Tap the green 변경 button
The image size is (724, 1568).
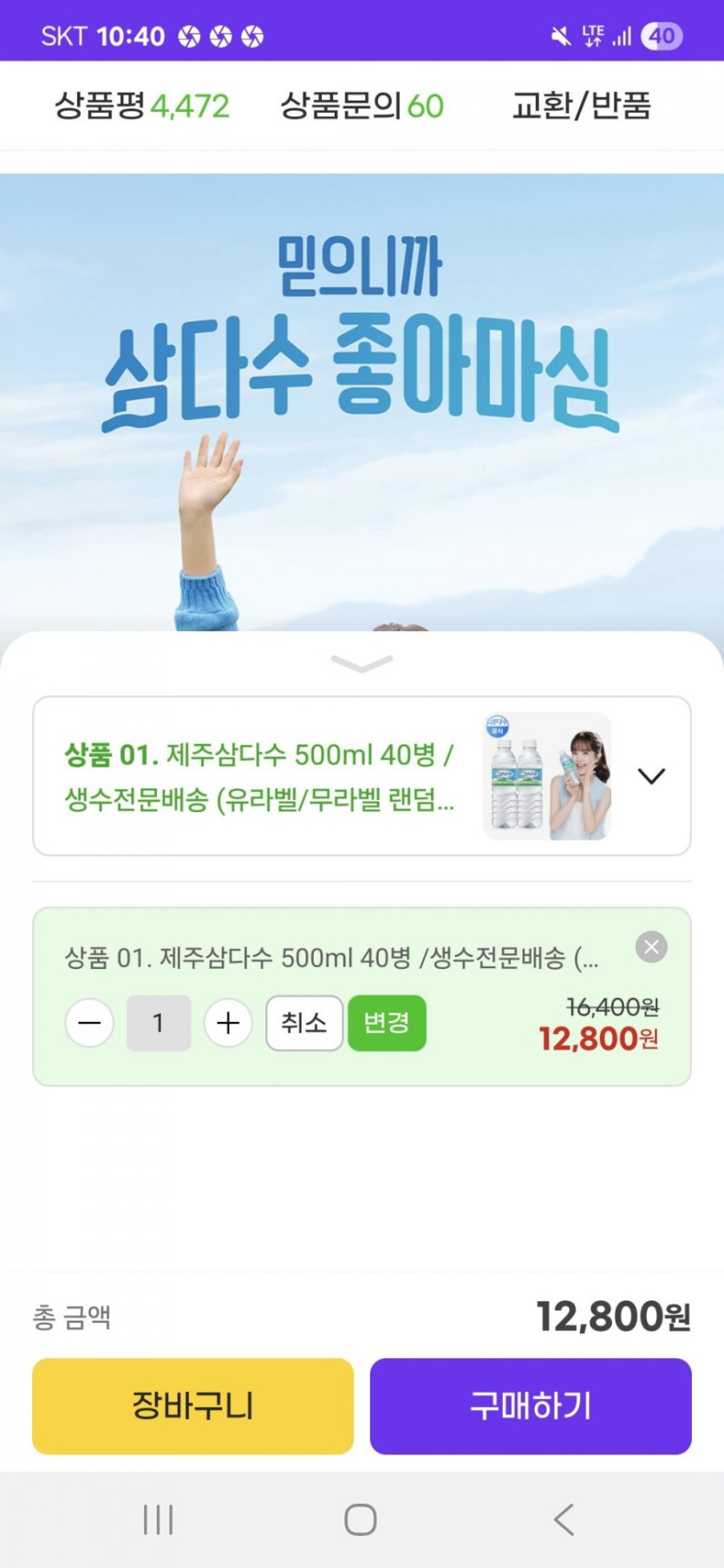point(387,1023)
